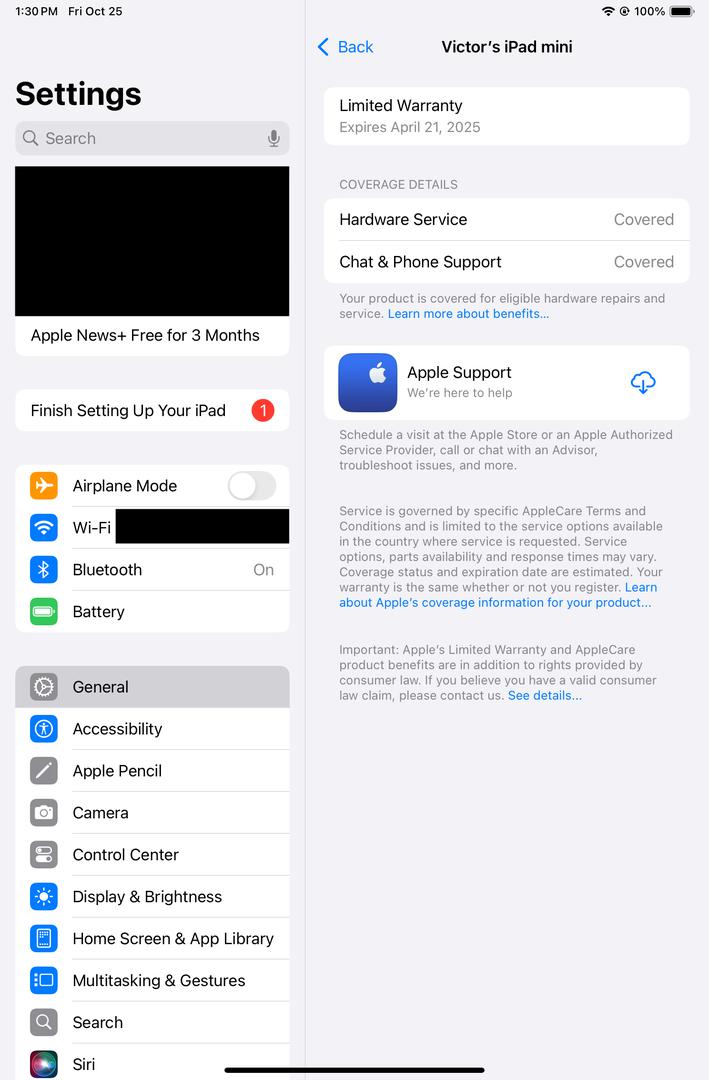Open the Learn more about benefits link

click(x=468, y=314)
